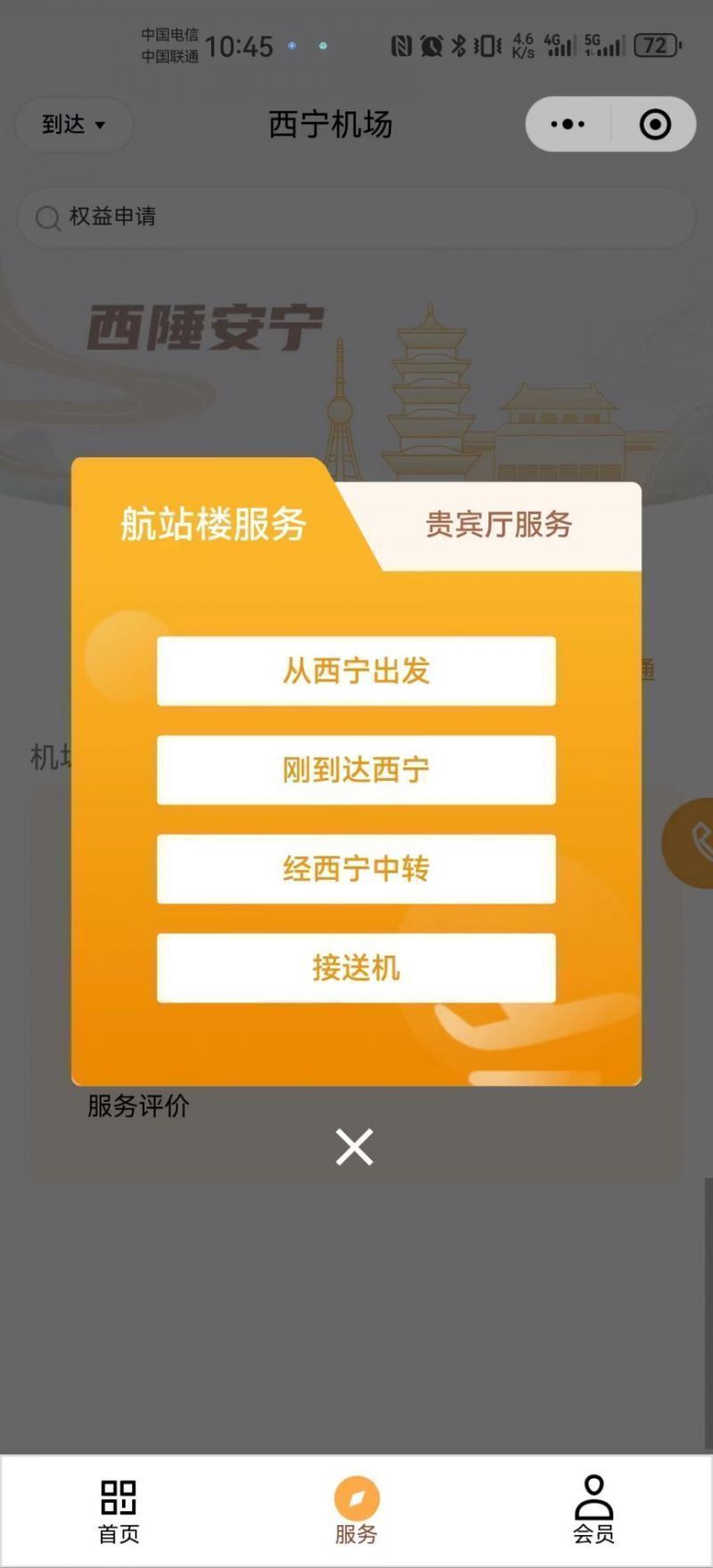Choose 从西宁出发 option

coord(356,671)
